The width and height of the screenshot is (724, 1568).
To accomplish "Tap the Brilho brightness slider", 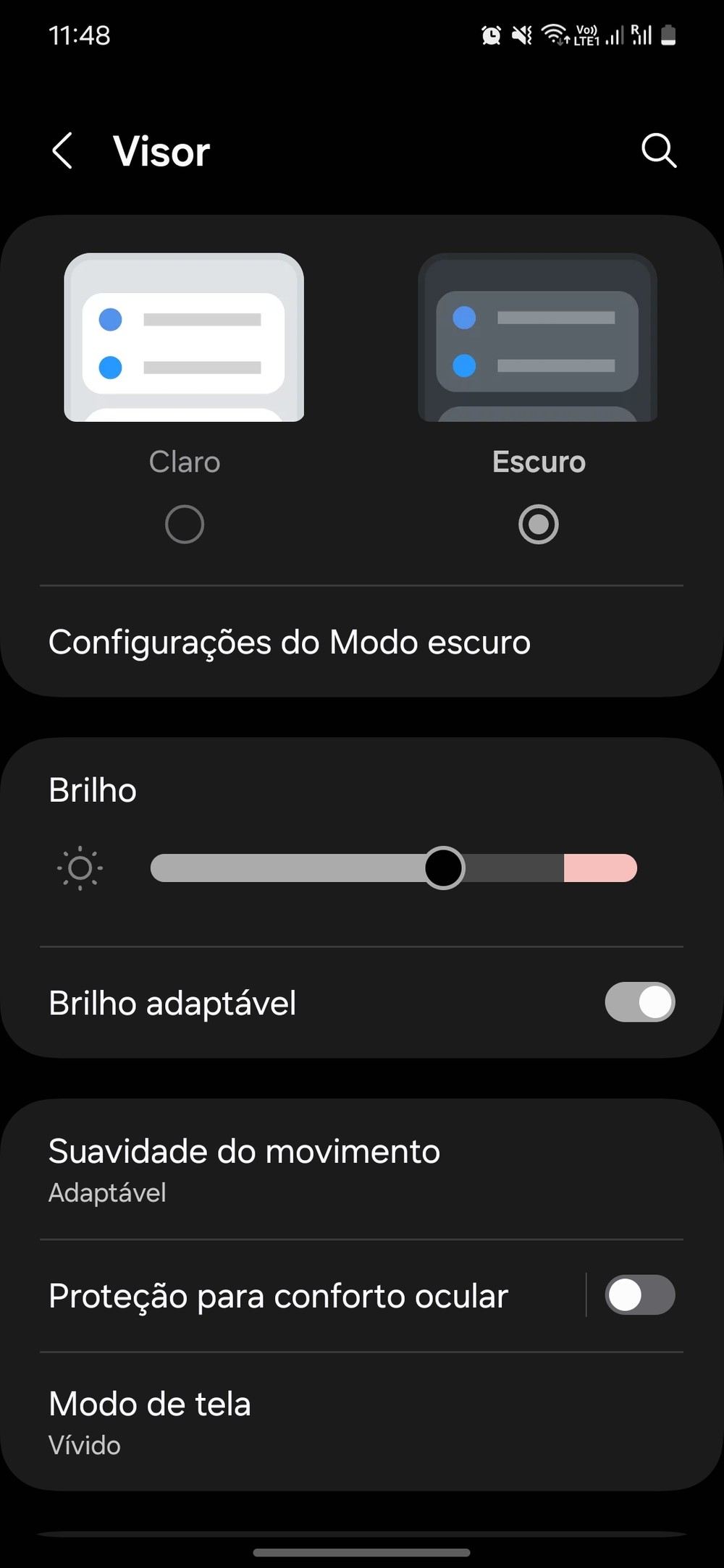I will click(393, 868).
